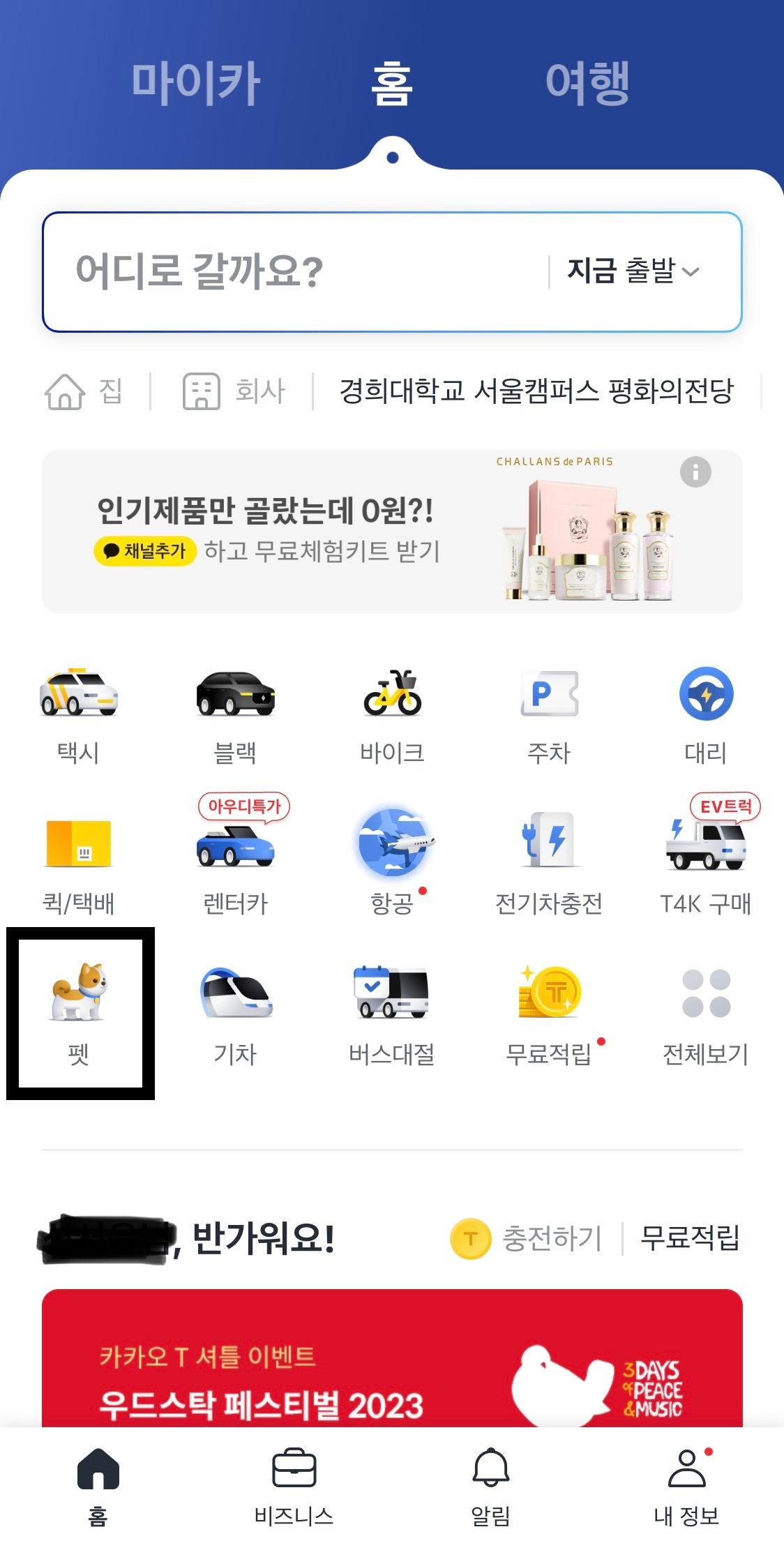The image size is (784, 1550).
Task: Open the 기차 train booking service
Action: coord(235,1015)
